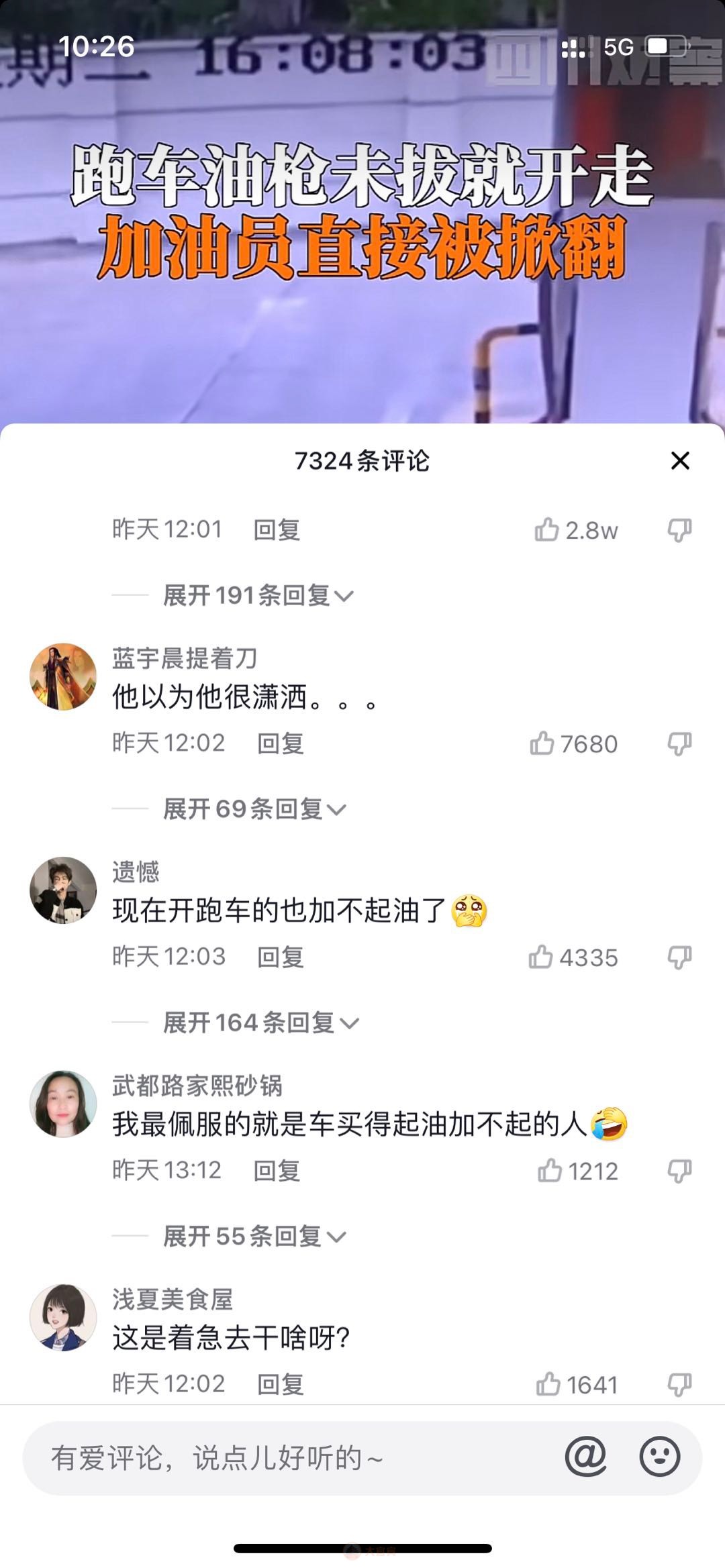Reply to 蓝宇晨提着刀's comment
Screen dimensions: 725x1568
click(280, 743)
